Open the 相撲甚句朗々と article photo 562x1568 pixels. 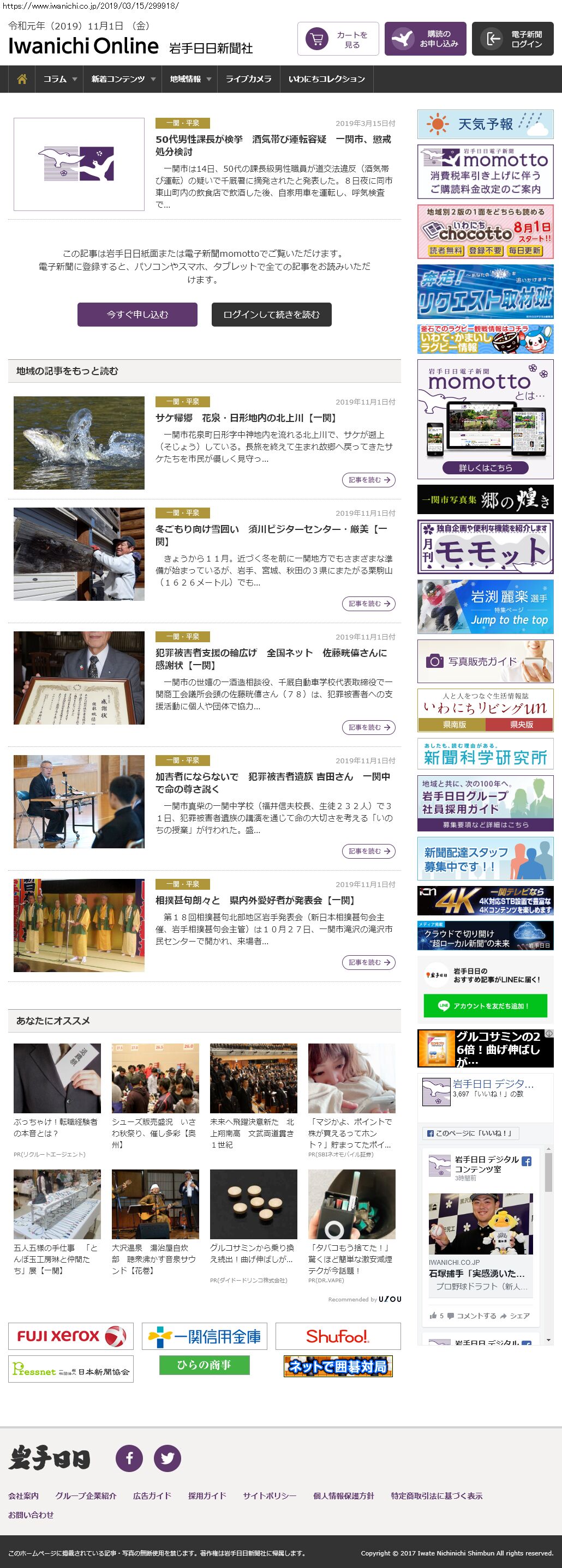(x=79, y=925)
